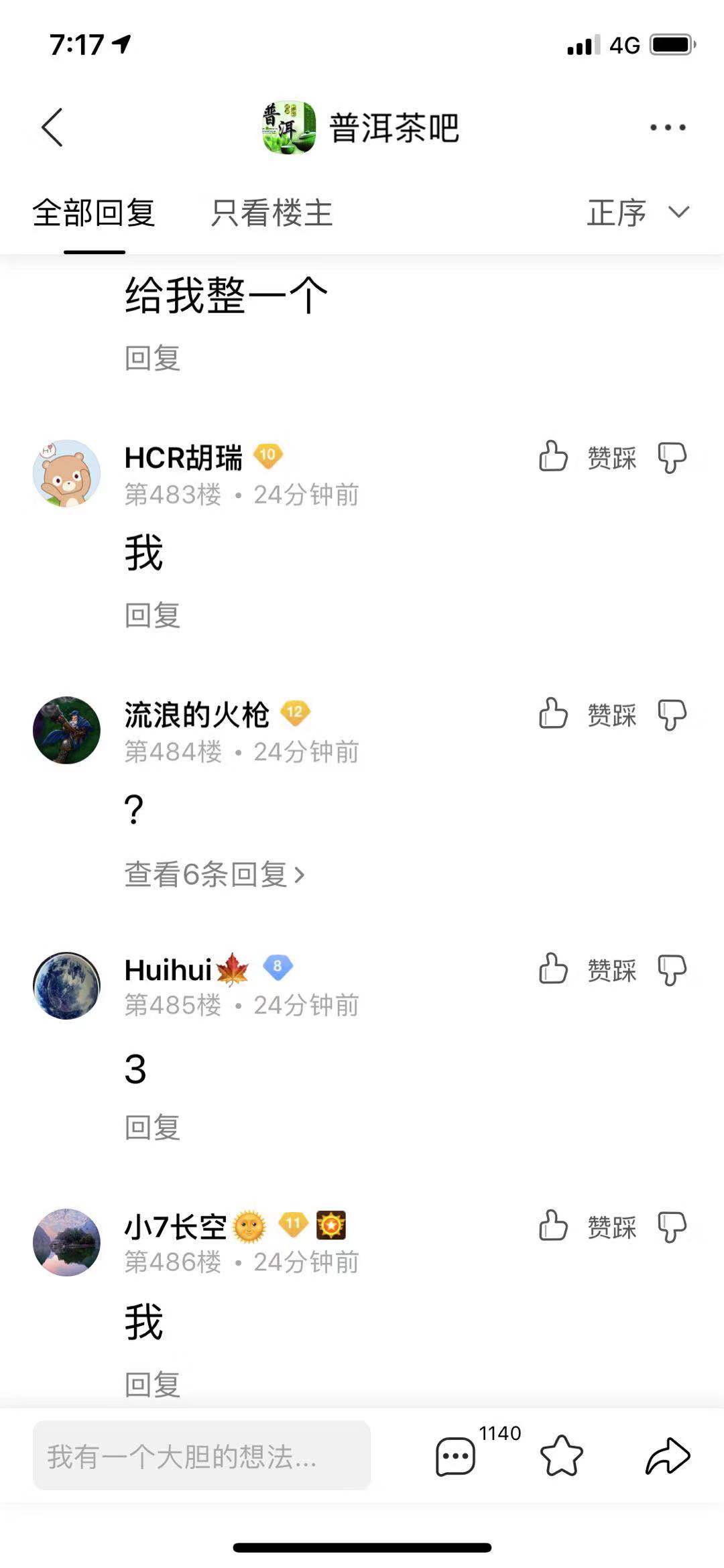The image size is (724, 1568).
Task: Dislike Huihui's comment on floor 485
Action: pyautogui.click(x=672, y=971)
